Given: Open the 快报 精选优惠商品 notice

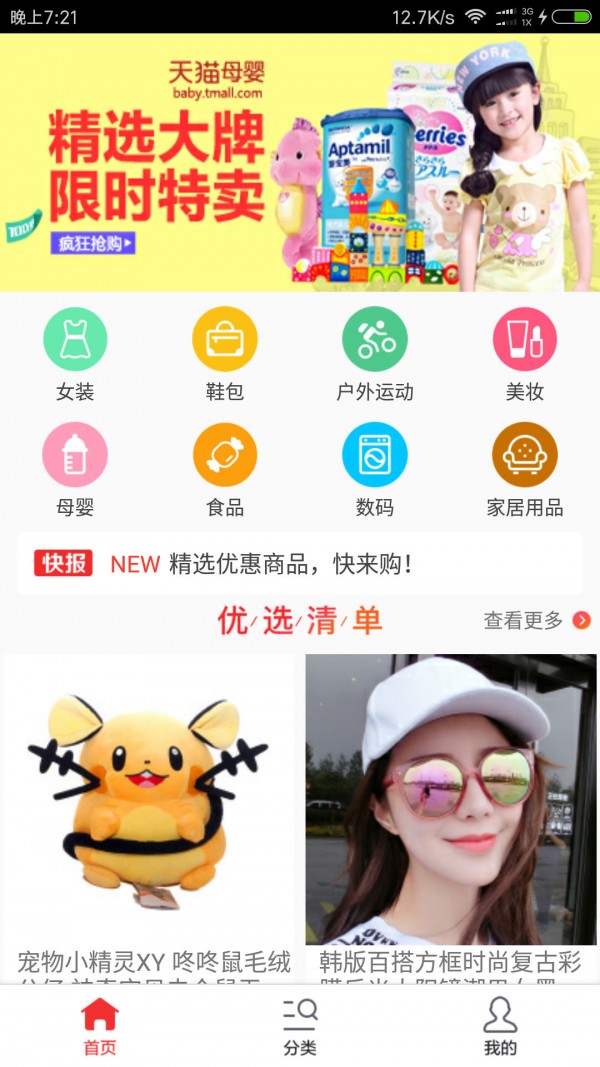Looking at the screenshot, I should pos(300,564).
